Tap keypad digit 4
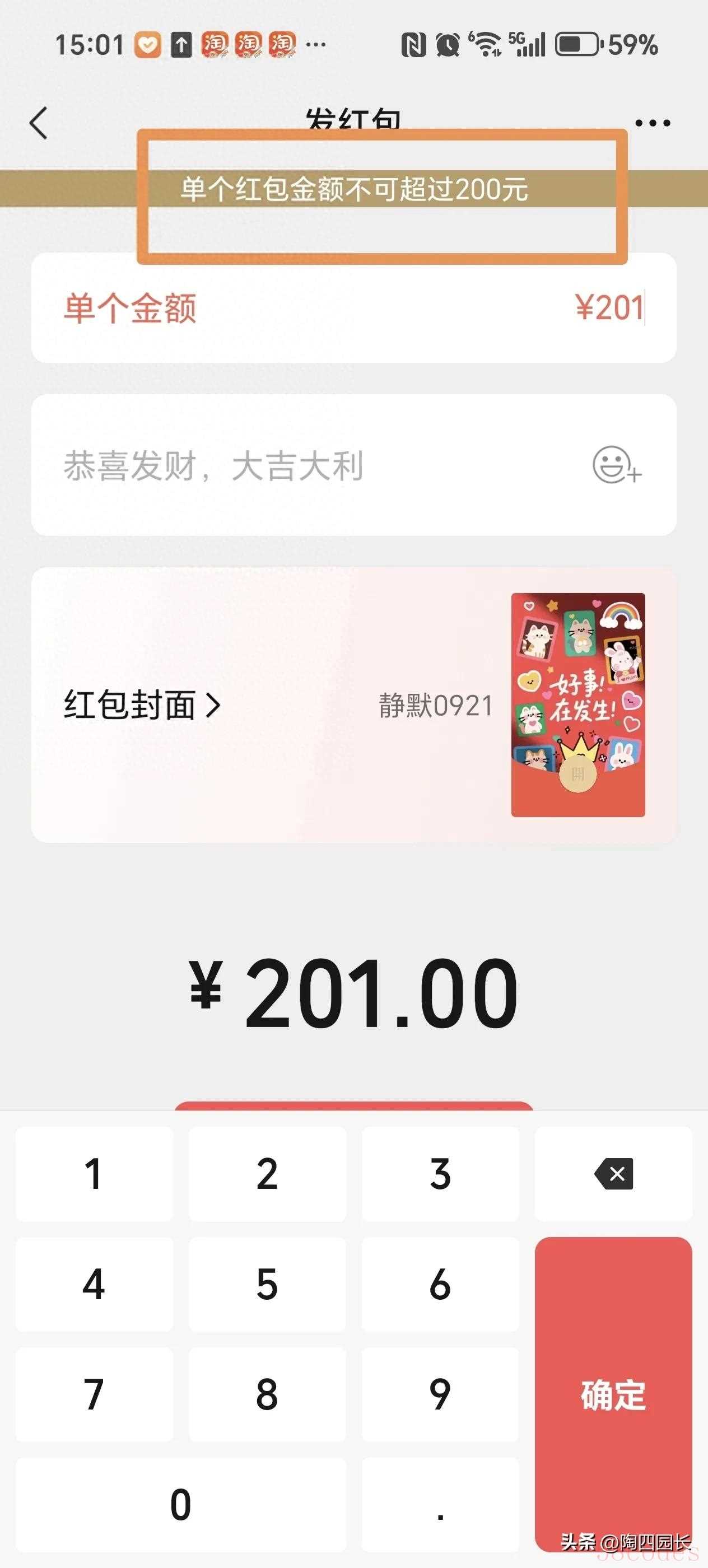 94,1284
